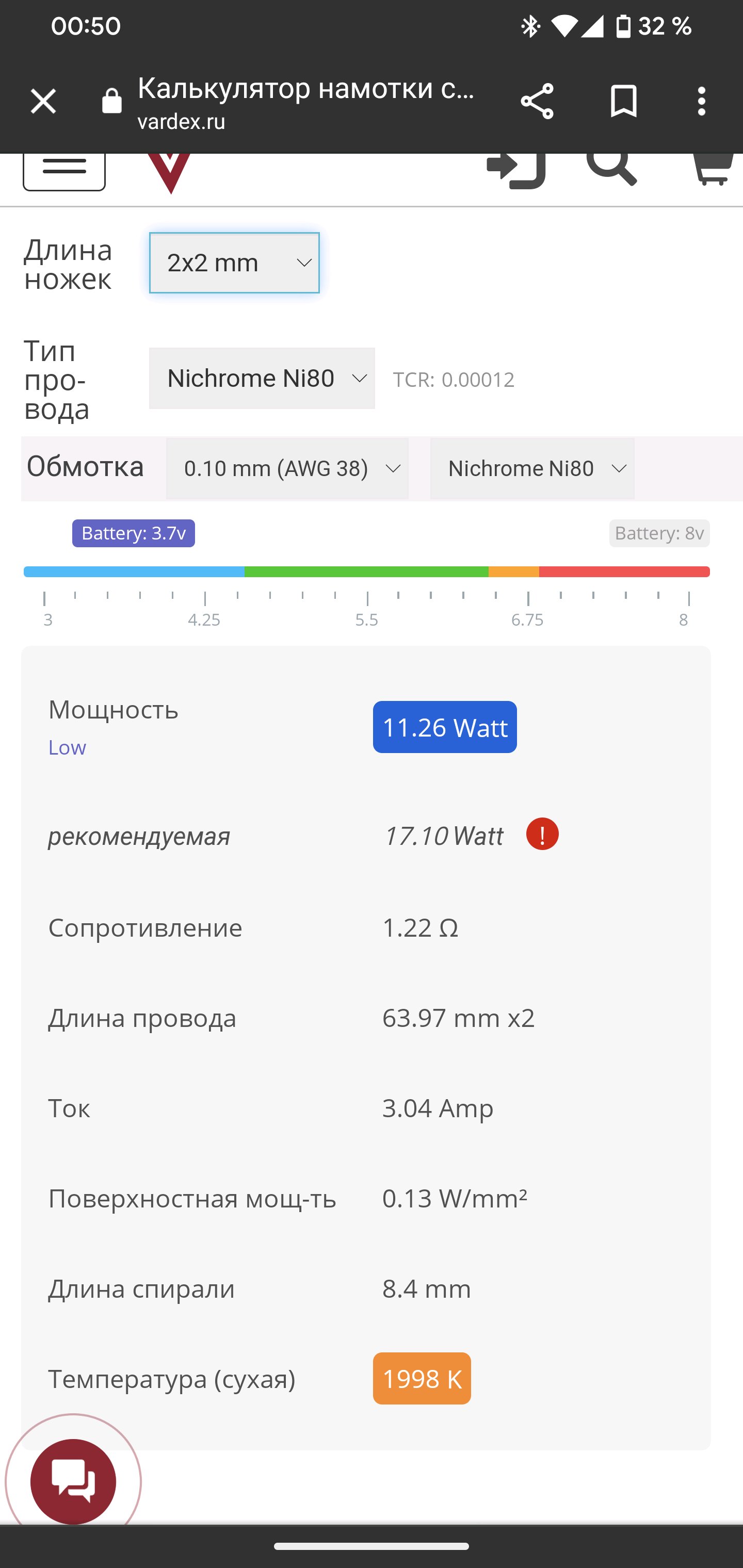Screen dimensions: 743x1568
Task: Share this page
Action: (x=537, y=101)
